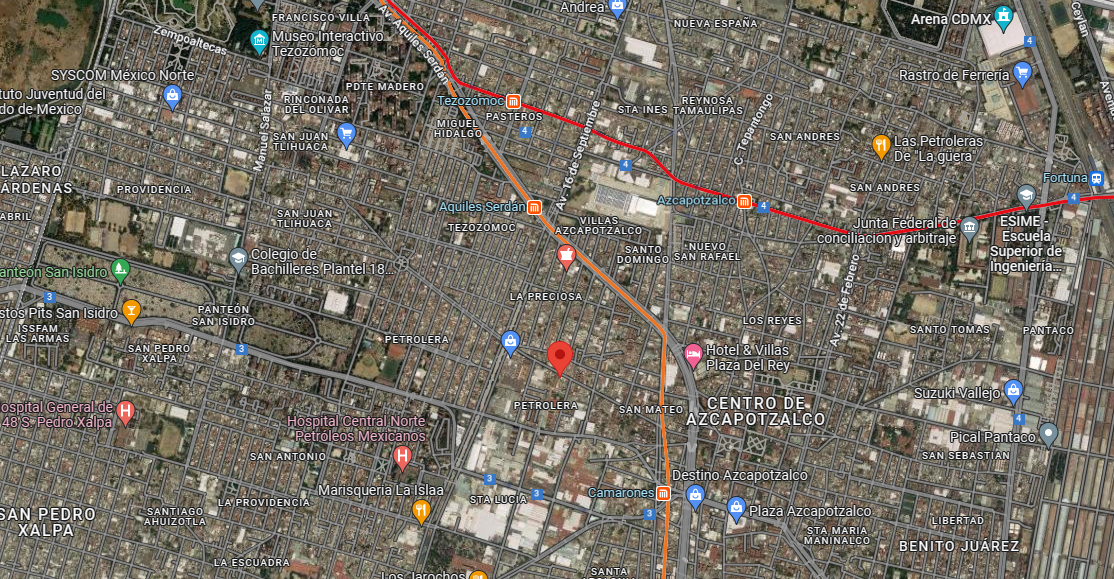
Task: View Las Petroleras De "La güera" restaurant
Action: pos(881,147)
